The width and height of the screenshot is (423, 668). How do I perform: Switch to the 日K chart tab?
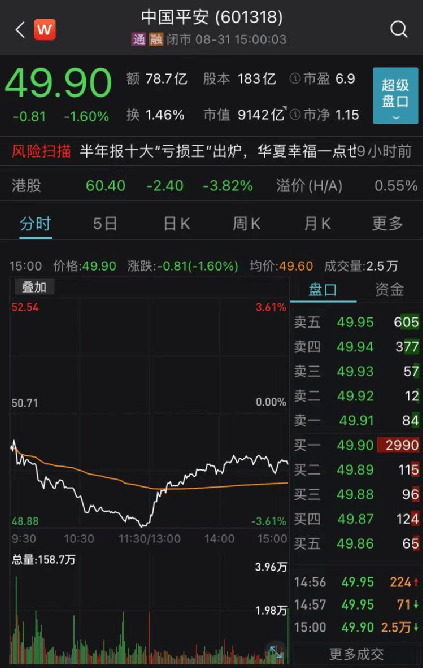point(176,223)
